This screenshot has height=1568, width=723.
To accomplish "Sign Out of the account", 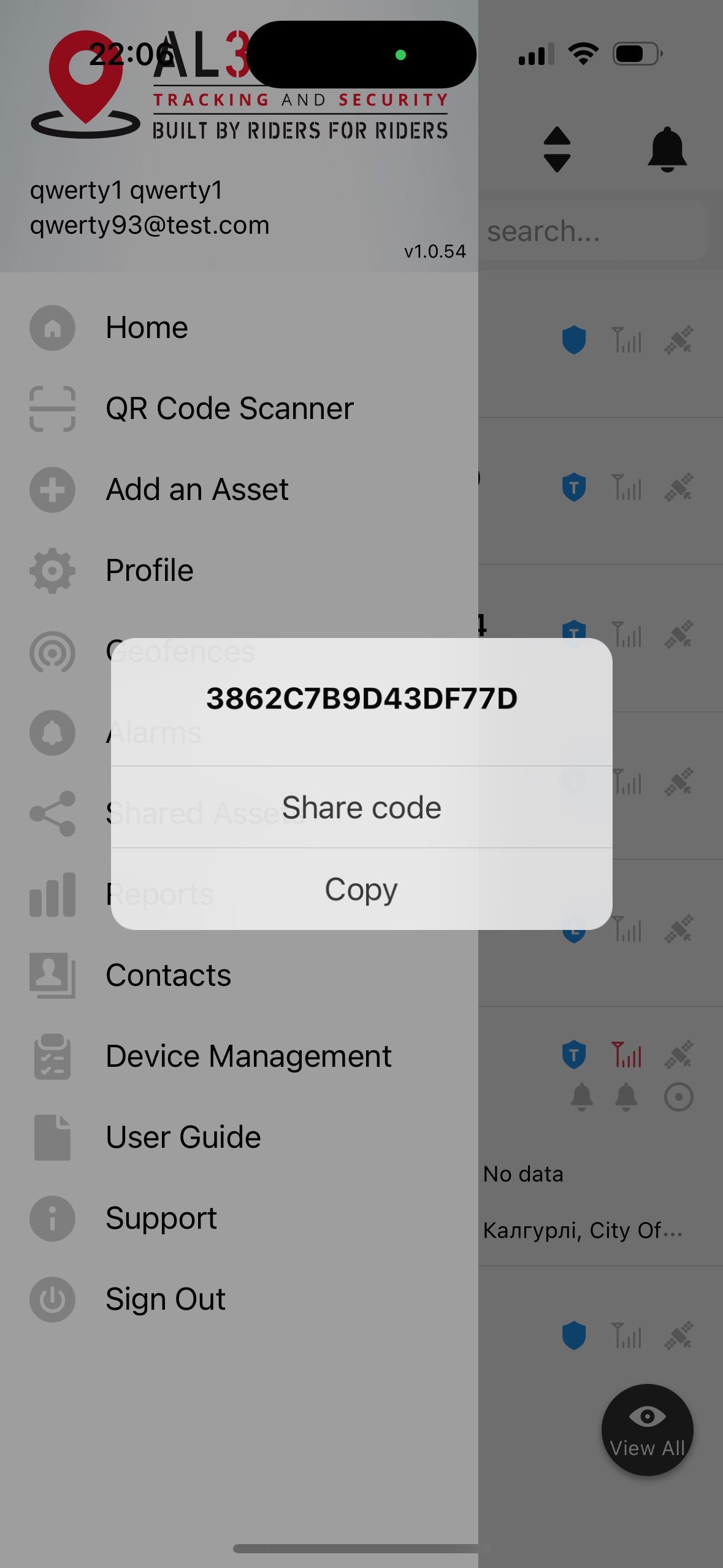I will (x=166, y=1299).
